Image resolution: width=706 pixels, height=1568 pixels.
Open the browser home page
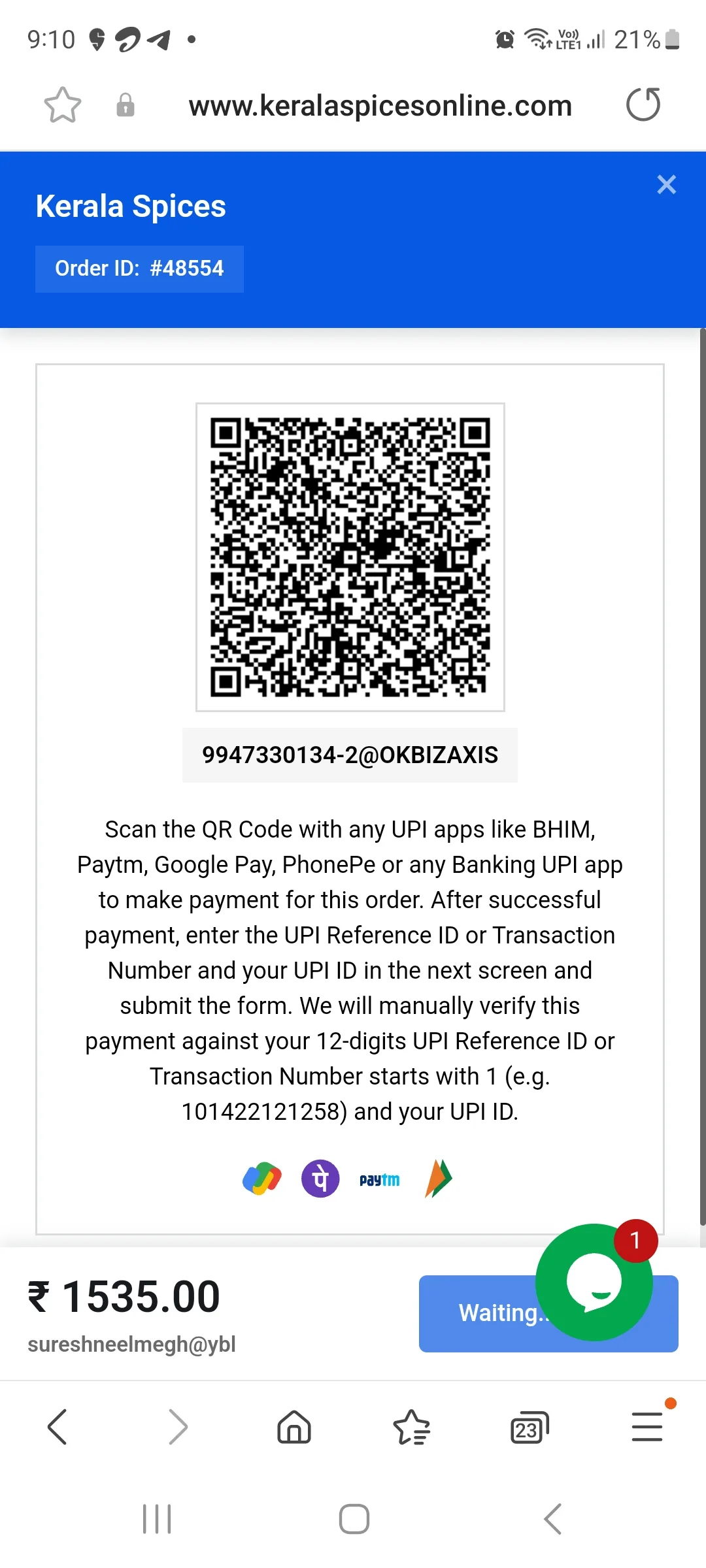(294, 1427)
